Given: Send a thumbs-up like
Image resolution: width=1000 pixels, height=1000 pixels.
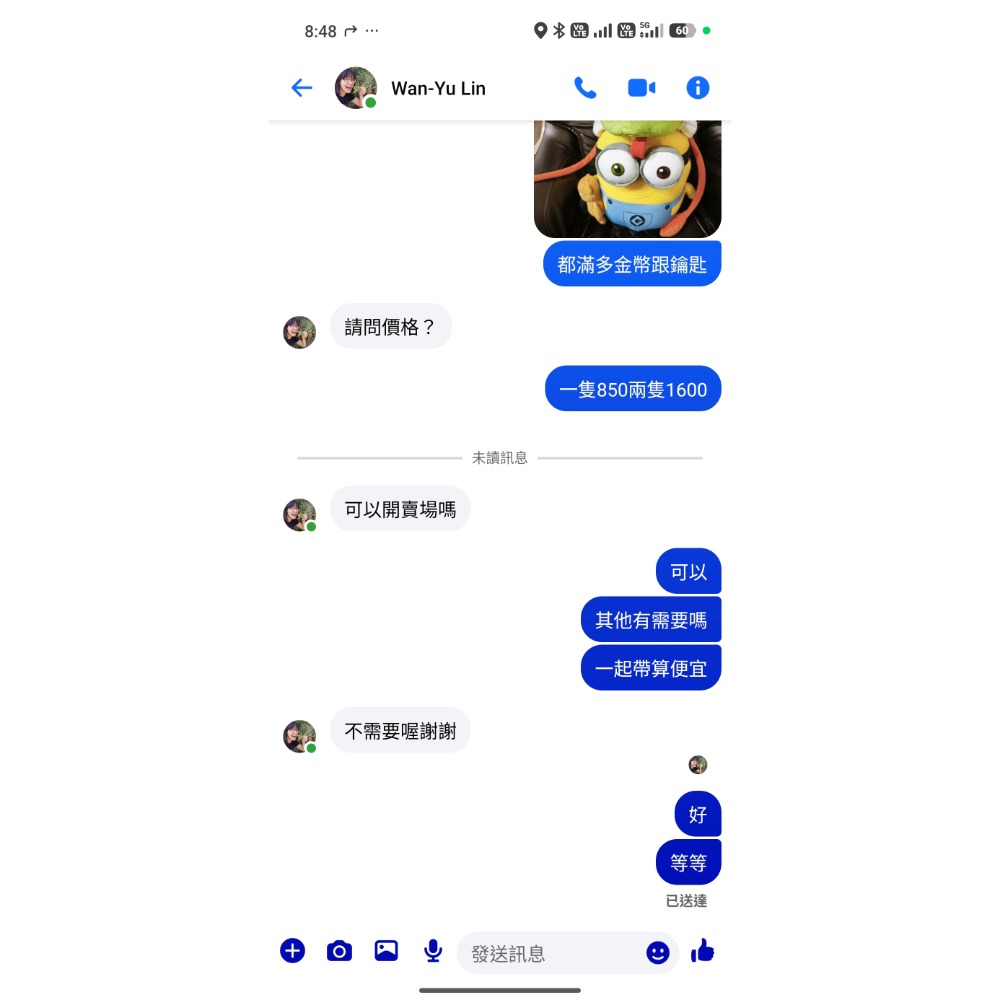Looking at the screenshot, I should pyautogui.click(x=703, y=950).
